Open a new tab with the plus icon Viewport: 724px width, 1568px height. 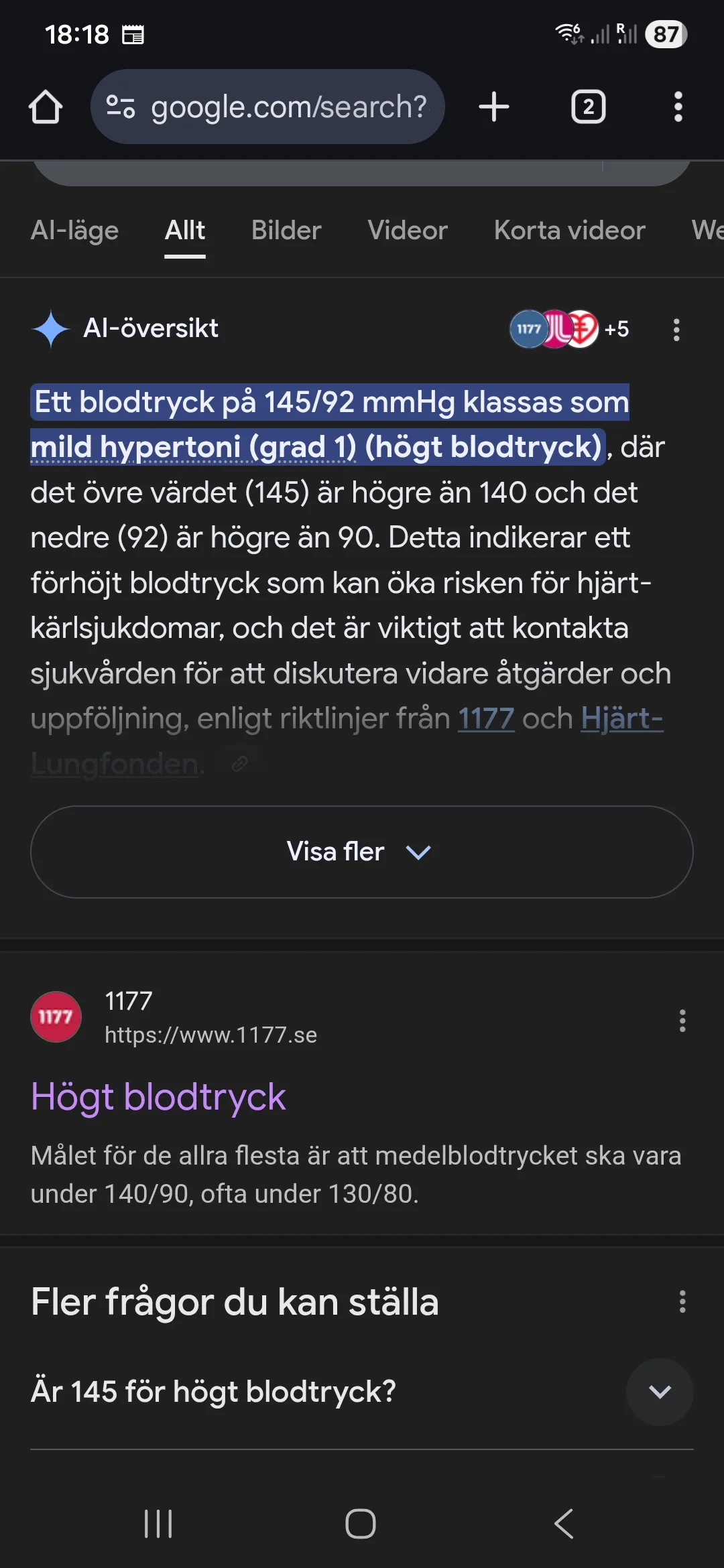click(494, 107)
